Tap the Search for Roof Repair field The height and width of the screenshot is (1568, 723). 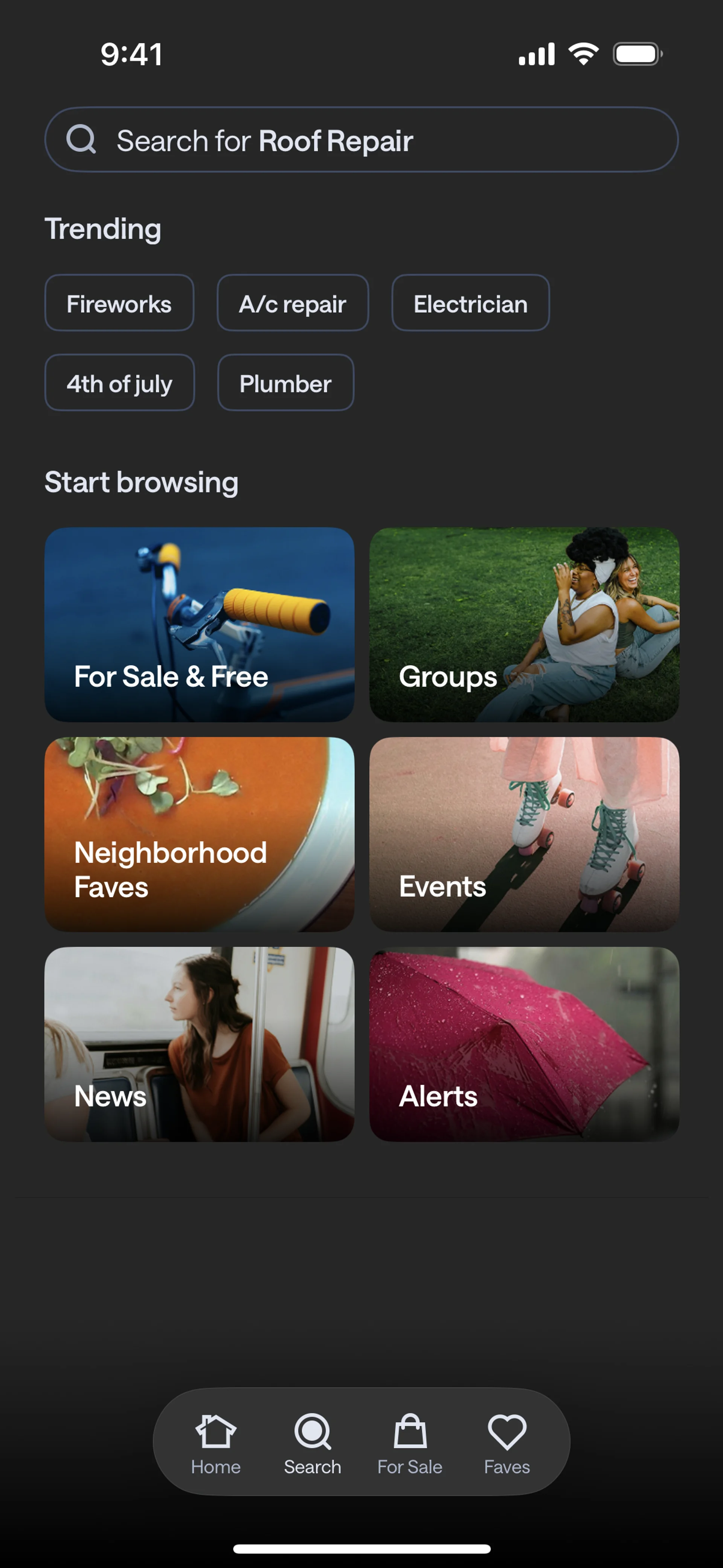(x=361, y=140)
